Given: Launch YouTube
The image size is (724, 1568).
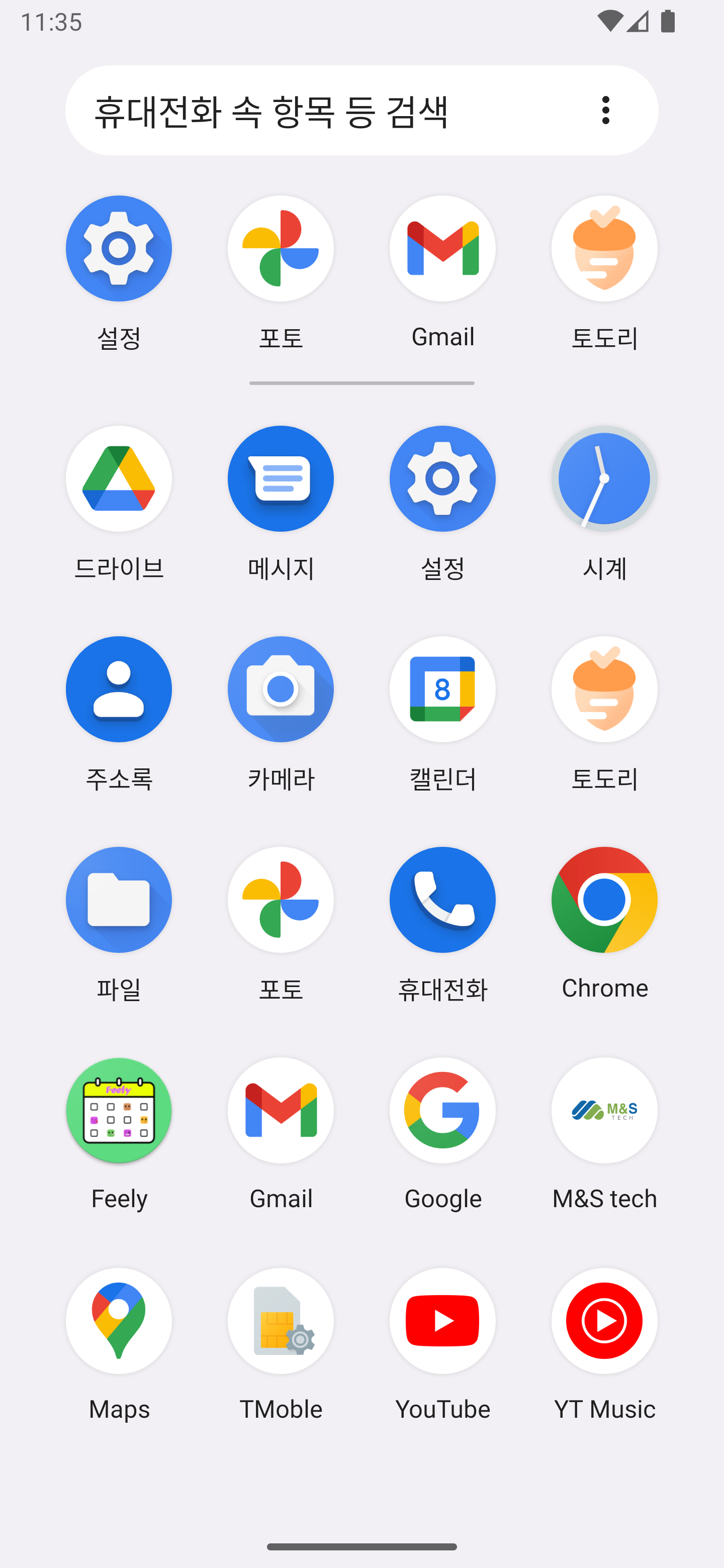Looking at the screenshot, I should 442,1321.
